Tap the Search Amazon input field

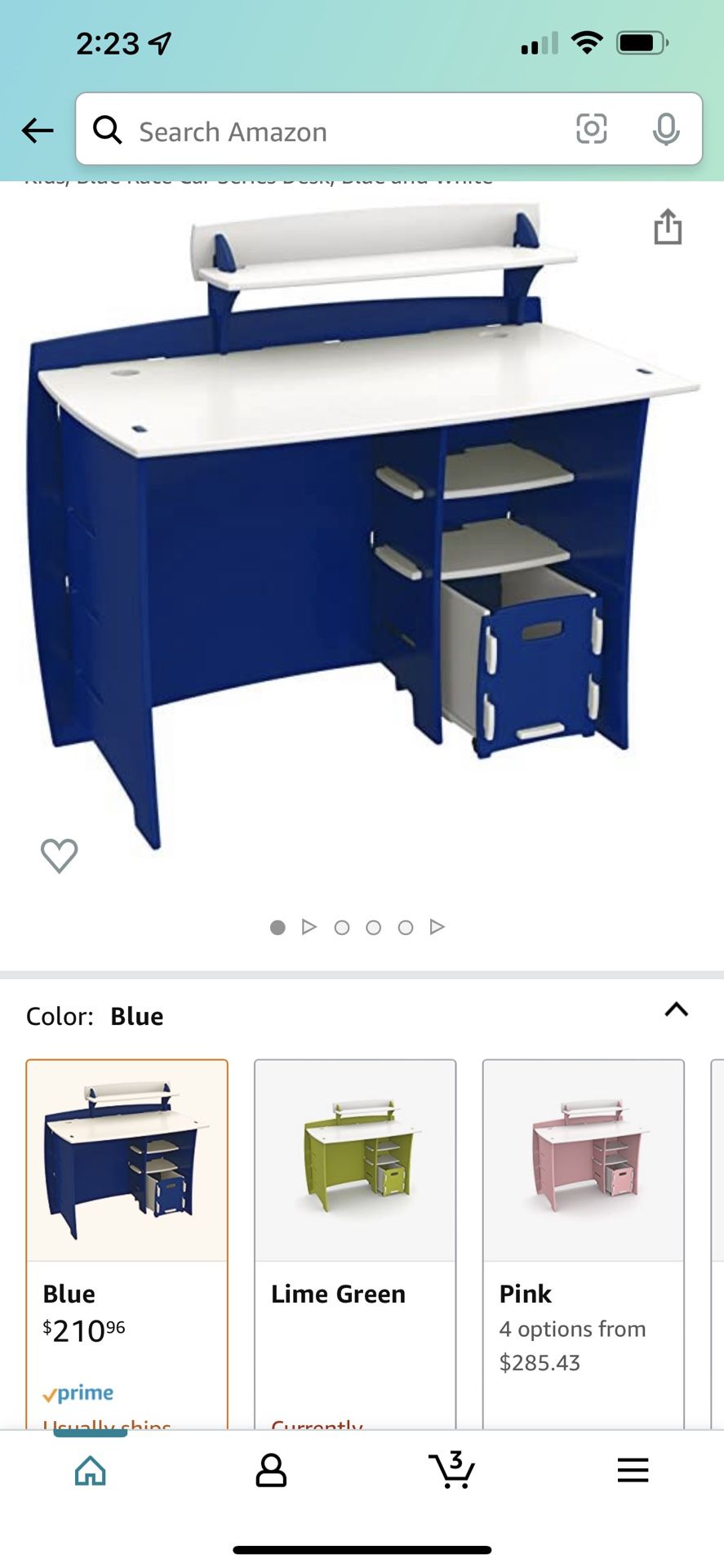point(326,131)
